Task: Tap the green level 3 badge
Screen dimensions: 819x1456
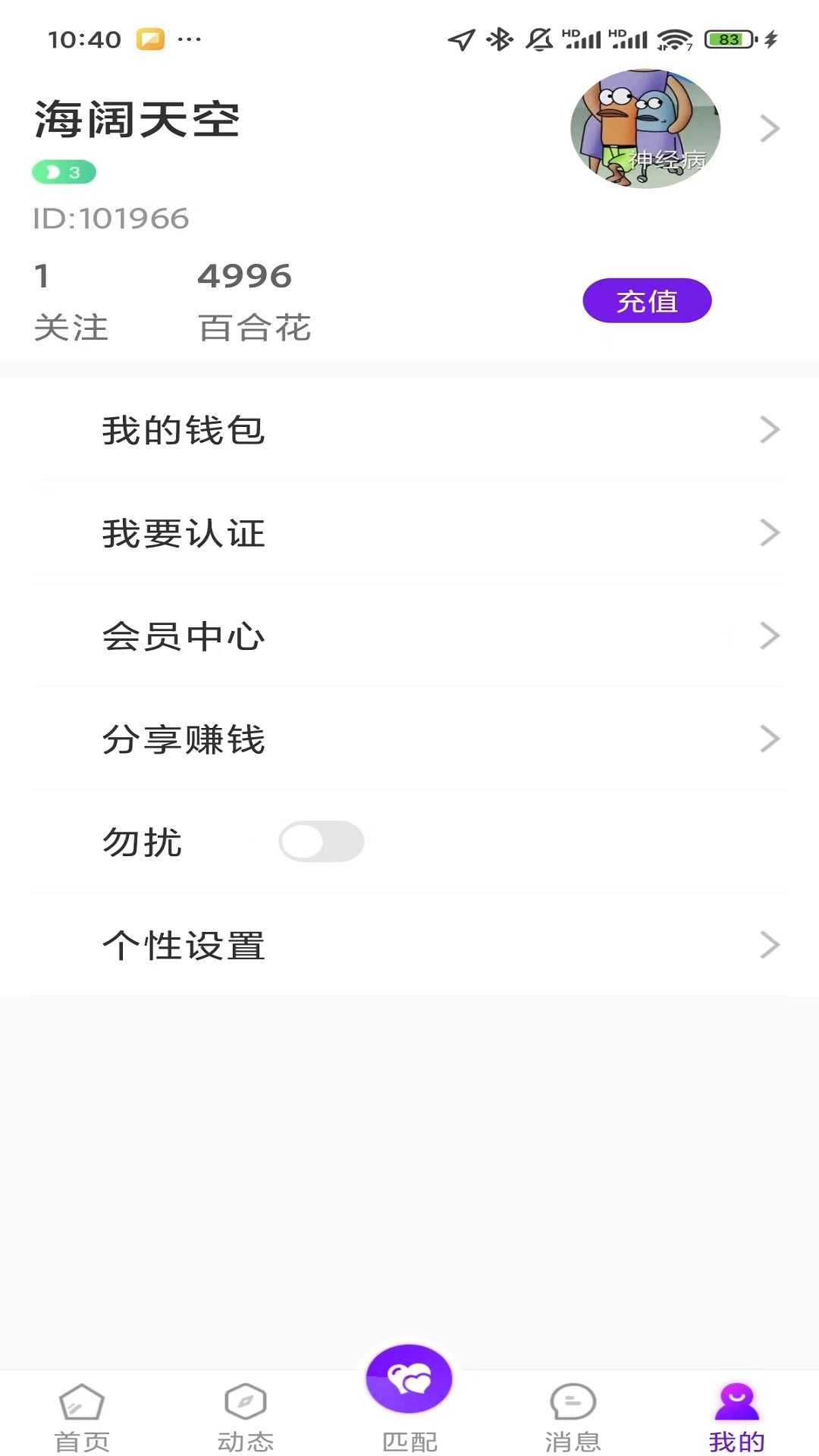Action: (x=64, y=171)
